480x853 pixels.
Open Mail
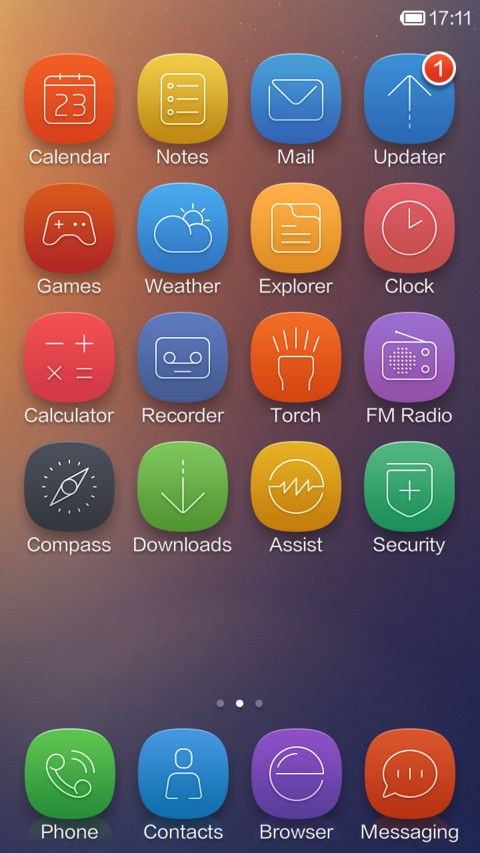[x=296, y=99]
